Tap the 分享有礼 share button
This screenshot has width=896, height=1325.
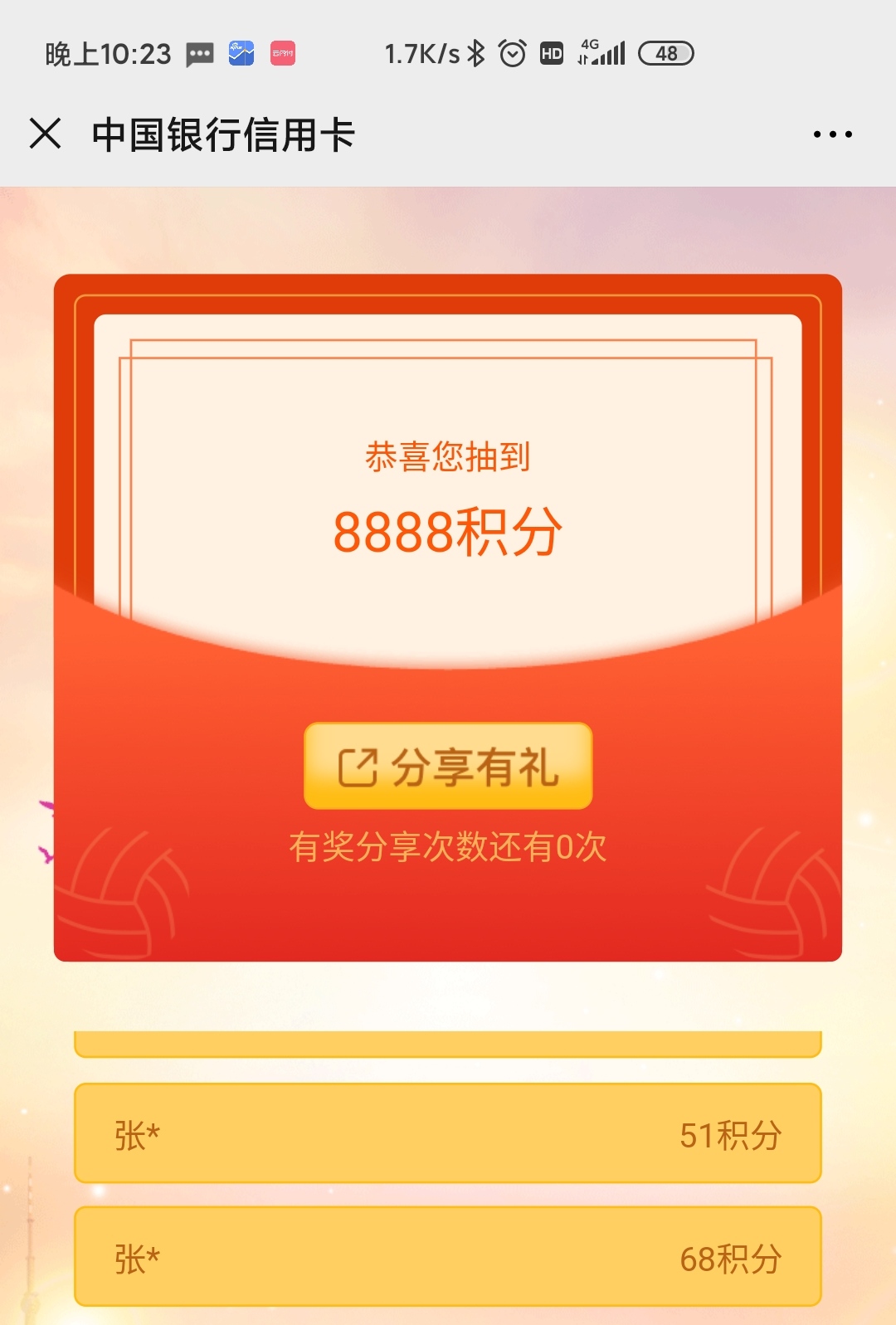(x=448, y=766)
